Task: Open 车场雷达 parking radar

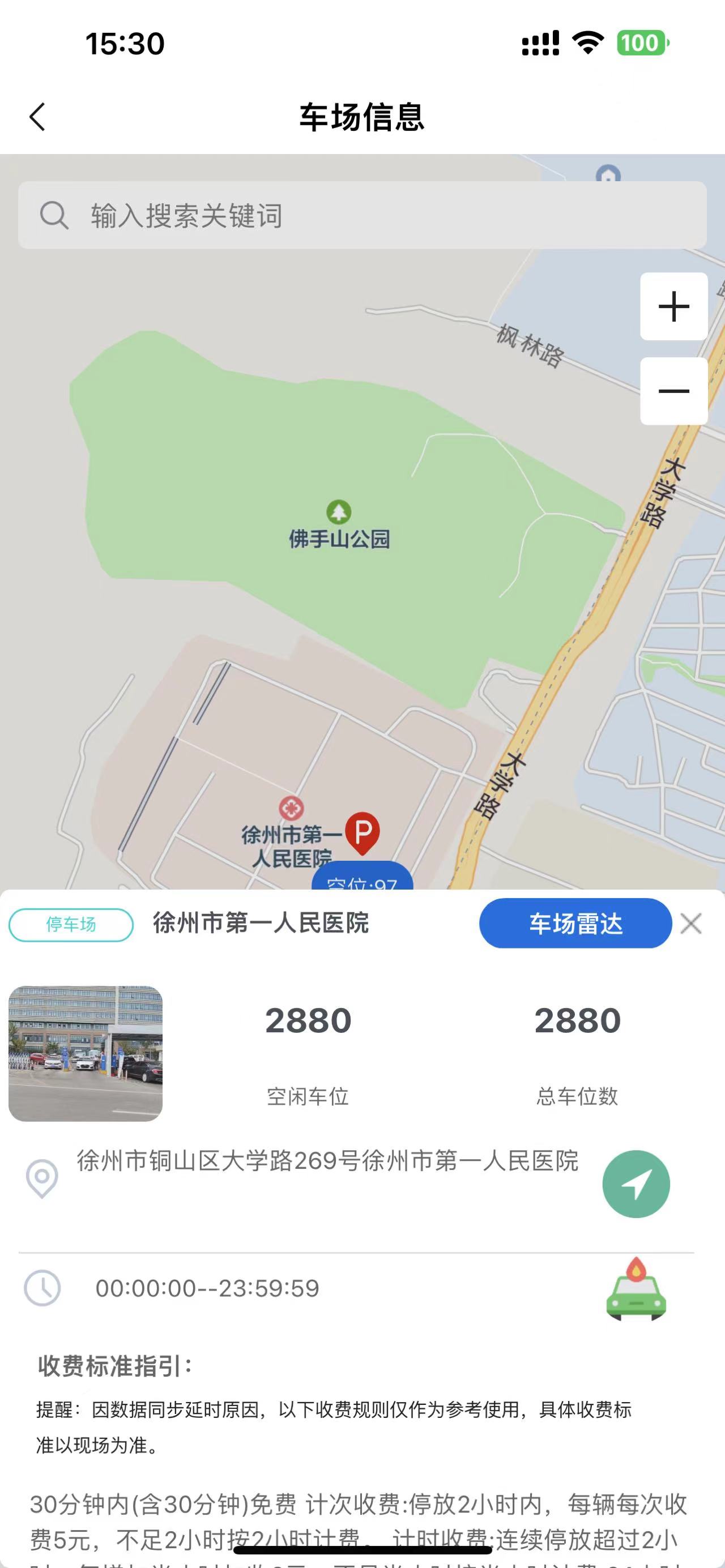Action: 575,924
